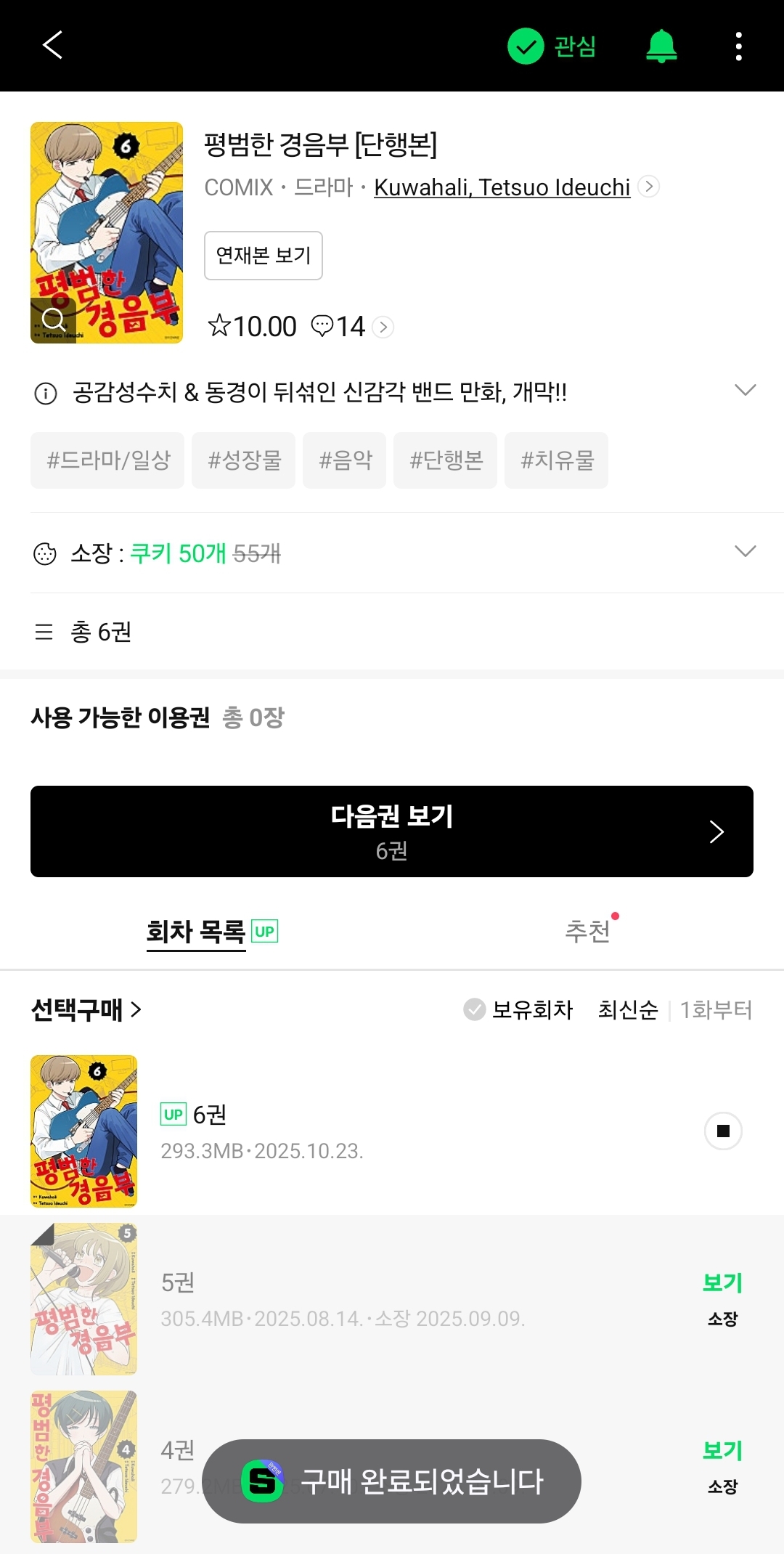Open author Kuwahali, Tetsuo Ideuchi link
This screenshot has width=784, height=1554.
pyautogui.click(x=502, y=187)
